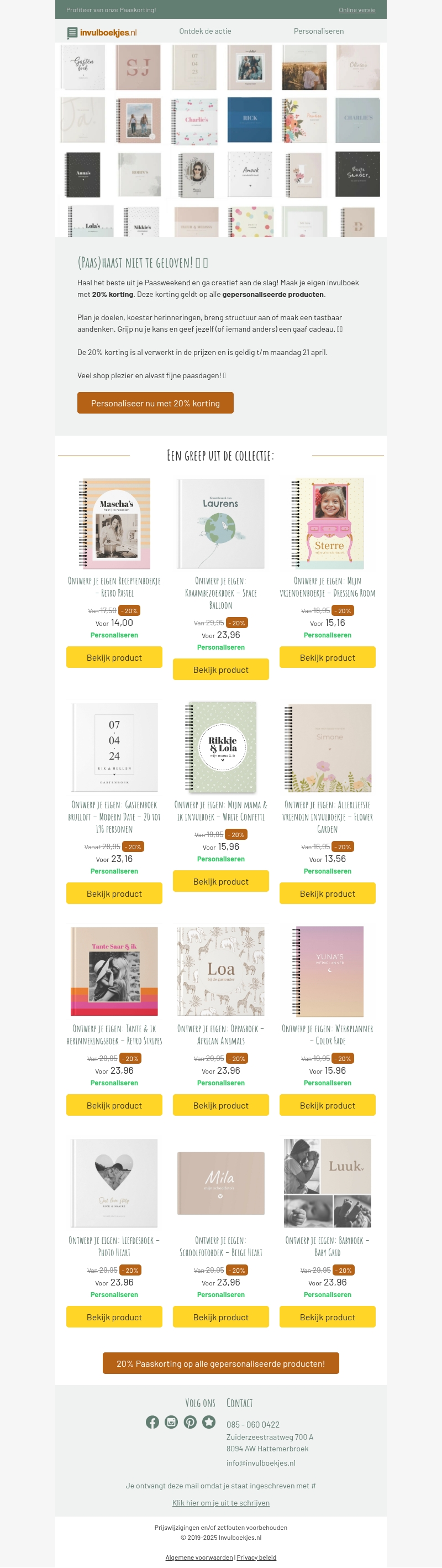This screenshot has width=442, height=1568.
Task: Open the Facebook page icon
Action: 152,1422
